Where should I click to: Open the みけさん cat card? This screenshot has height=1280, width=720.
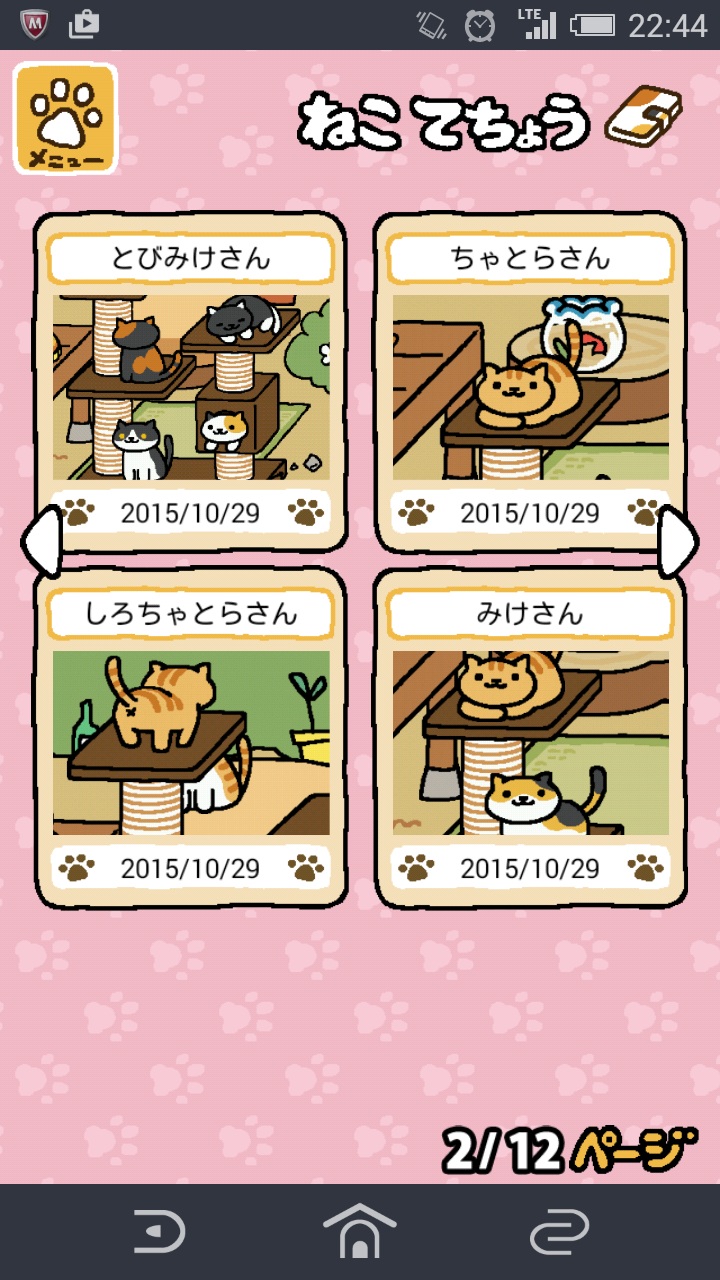point(530,738)
